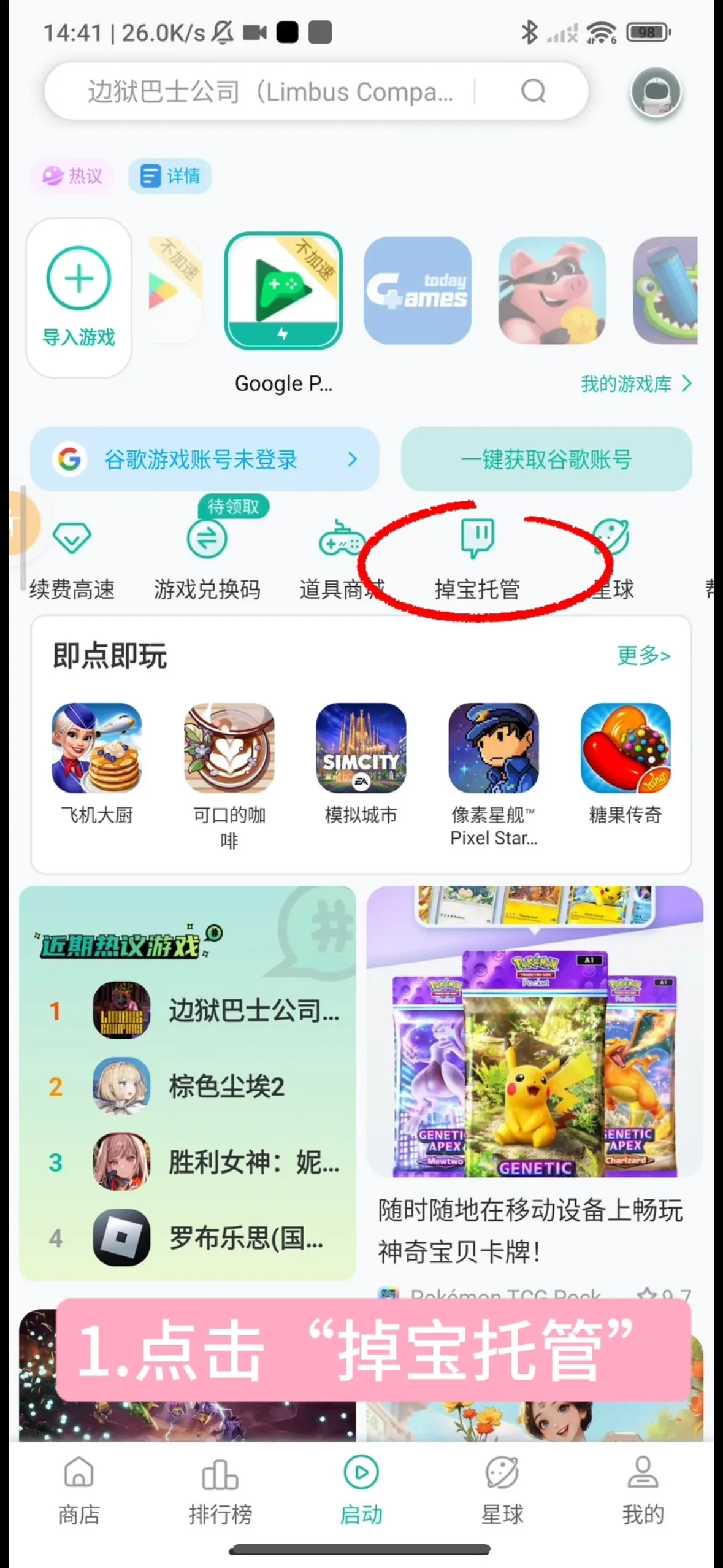
Task: Open the 谷歌游戏账号未登录 banner chevron
Action: [x=351, y=459]
